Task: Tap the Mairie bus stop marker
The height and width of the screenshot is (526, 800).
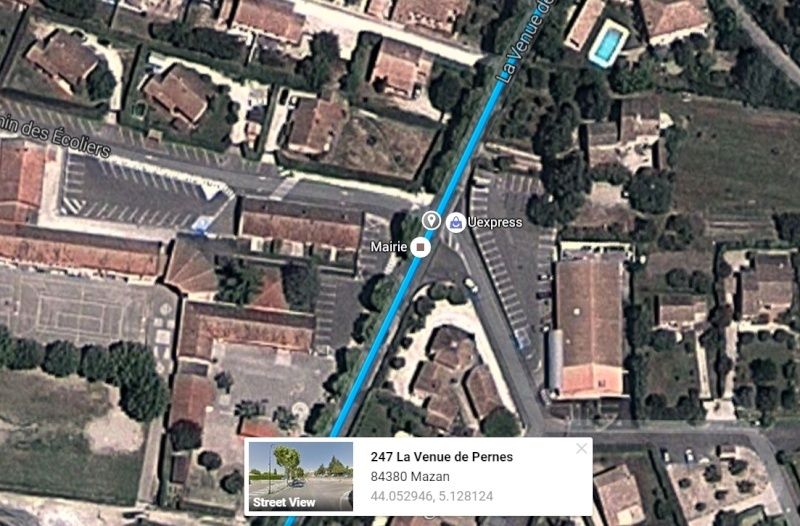Action: [x=420, y=246]
